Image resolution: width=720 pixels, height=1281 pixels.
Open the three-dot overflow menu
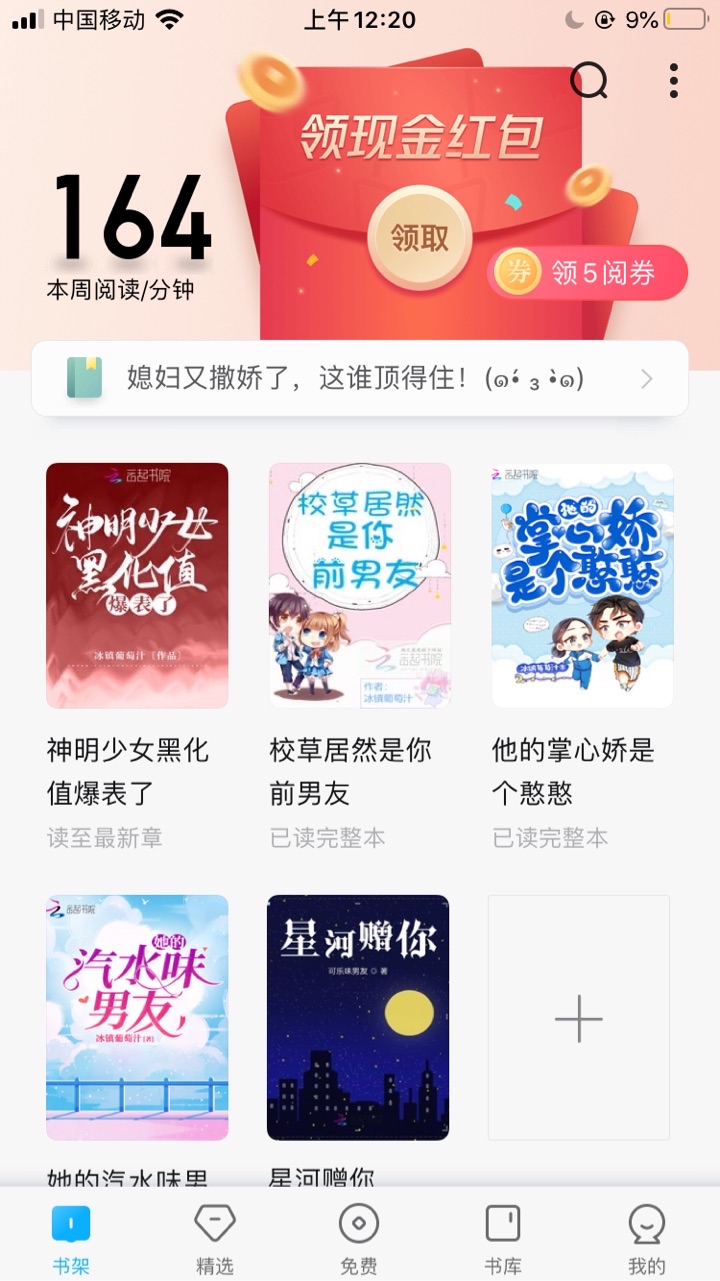[x=674, y=81]
